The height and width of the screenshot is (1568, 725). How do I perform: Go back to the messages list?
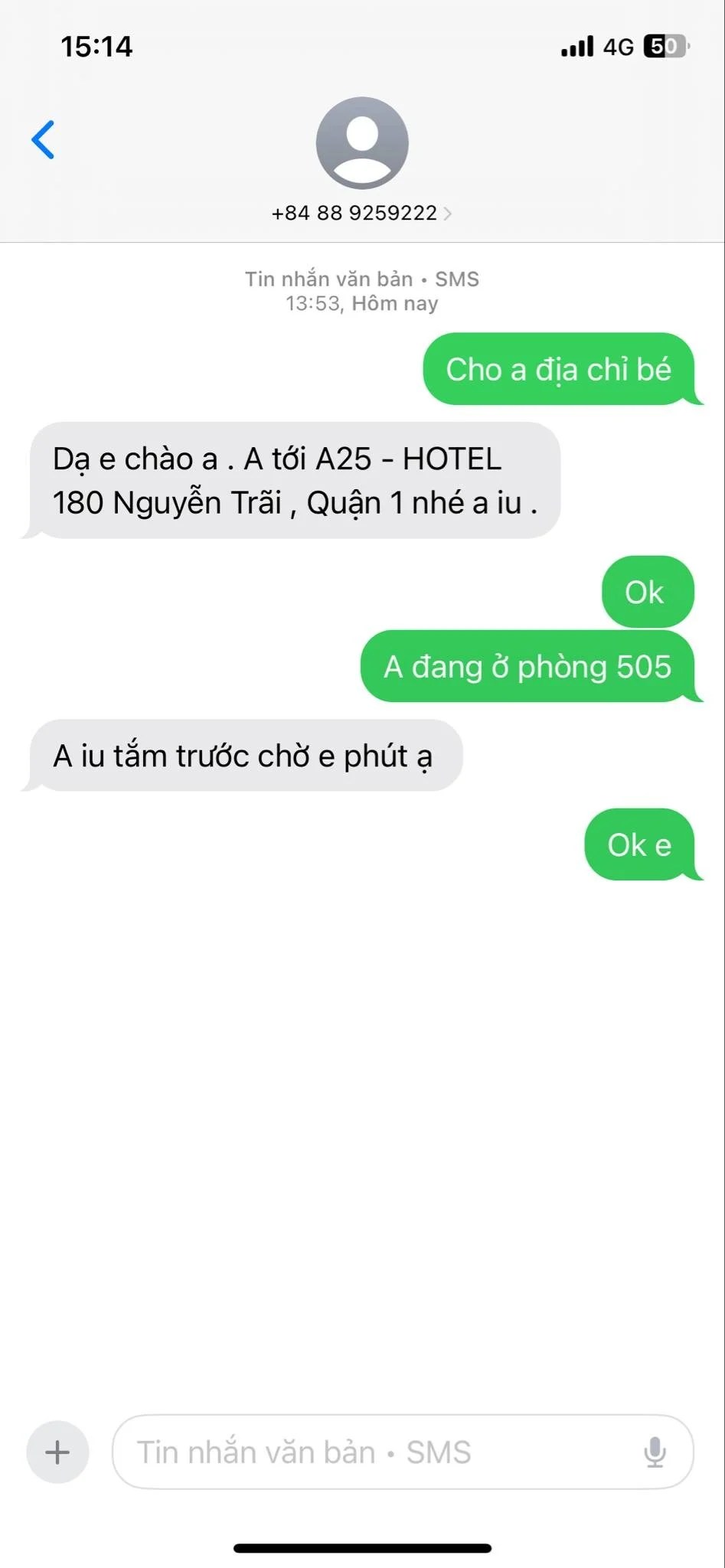(x=44, y=139)
